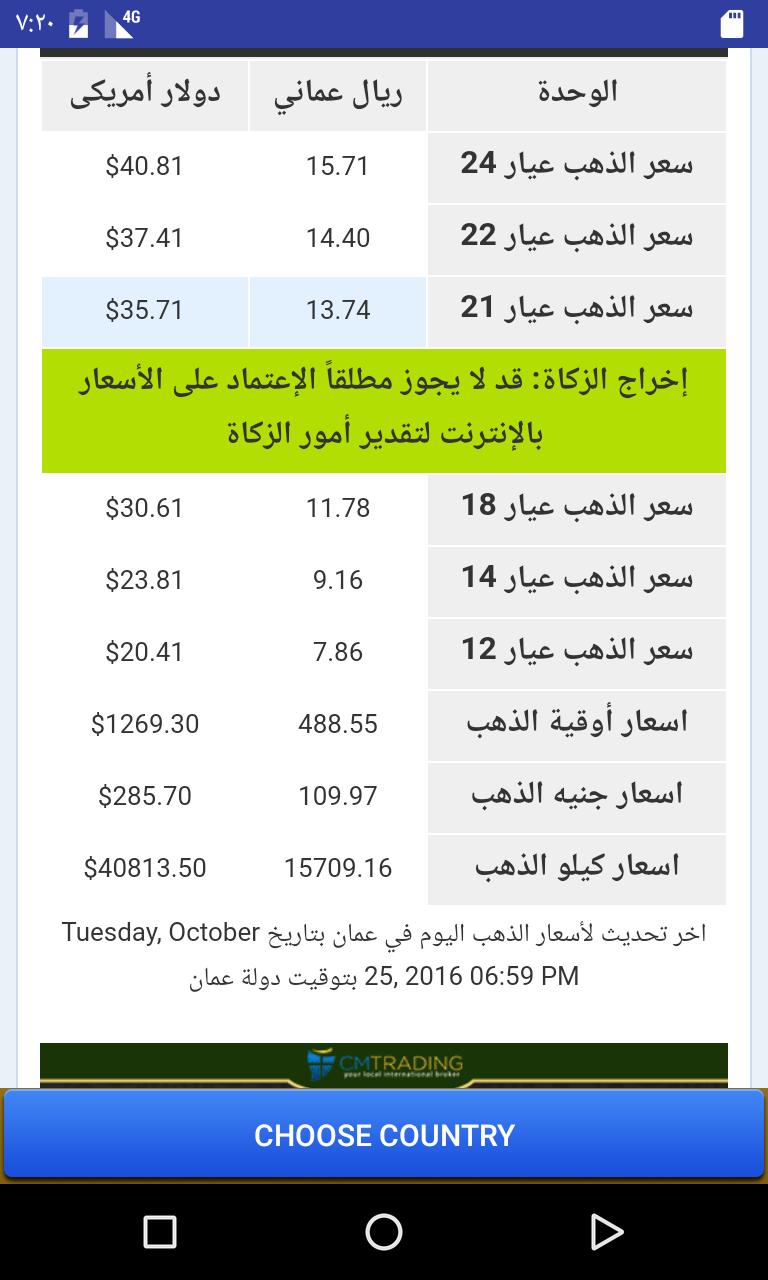Tap the Recents square navigation icon
This screenshot has width=768, height=1280.
point(159,1234)
